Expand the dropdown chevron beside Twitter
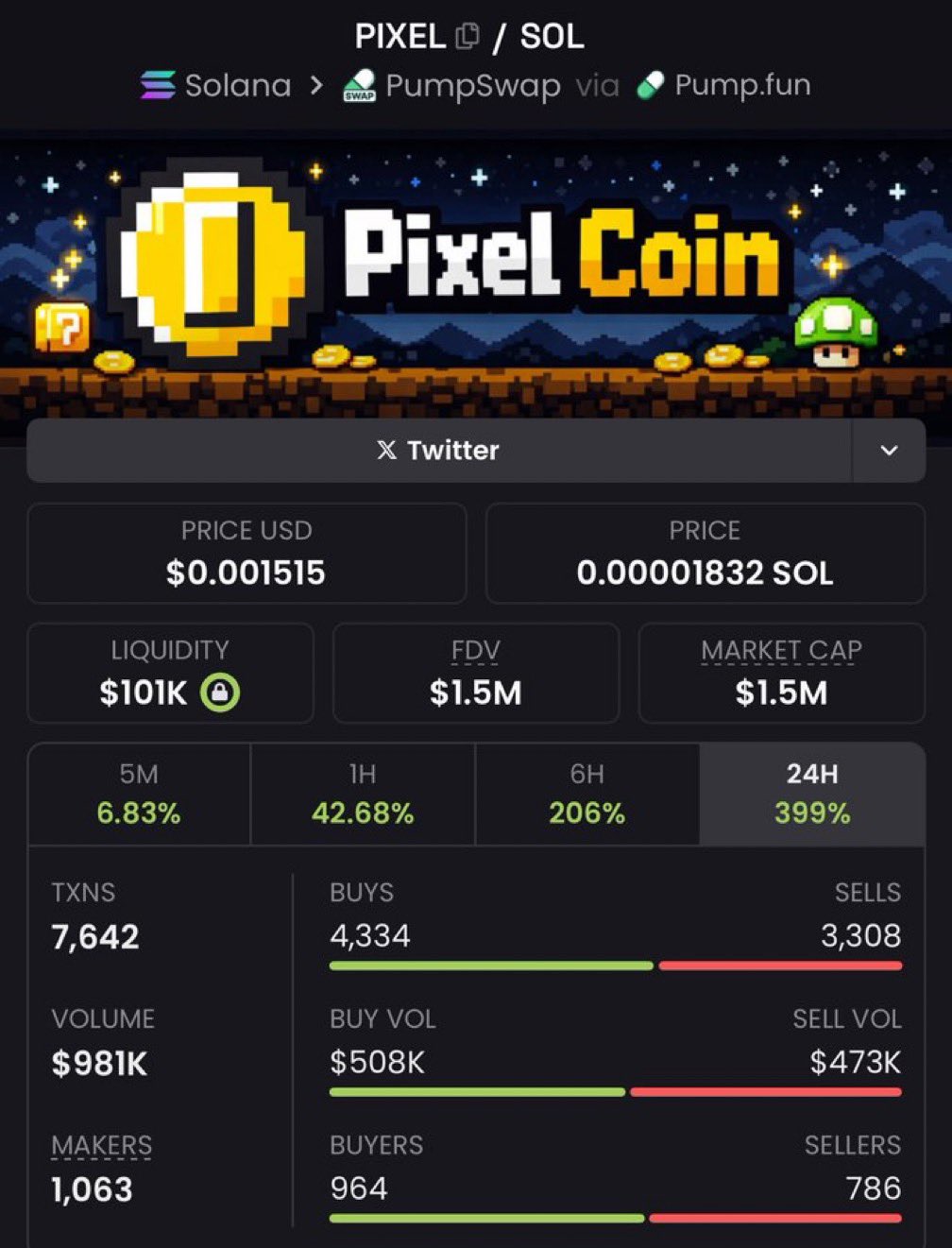The width and height of the screenshot is (952, 1248). (889, 451)
